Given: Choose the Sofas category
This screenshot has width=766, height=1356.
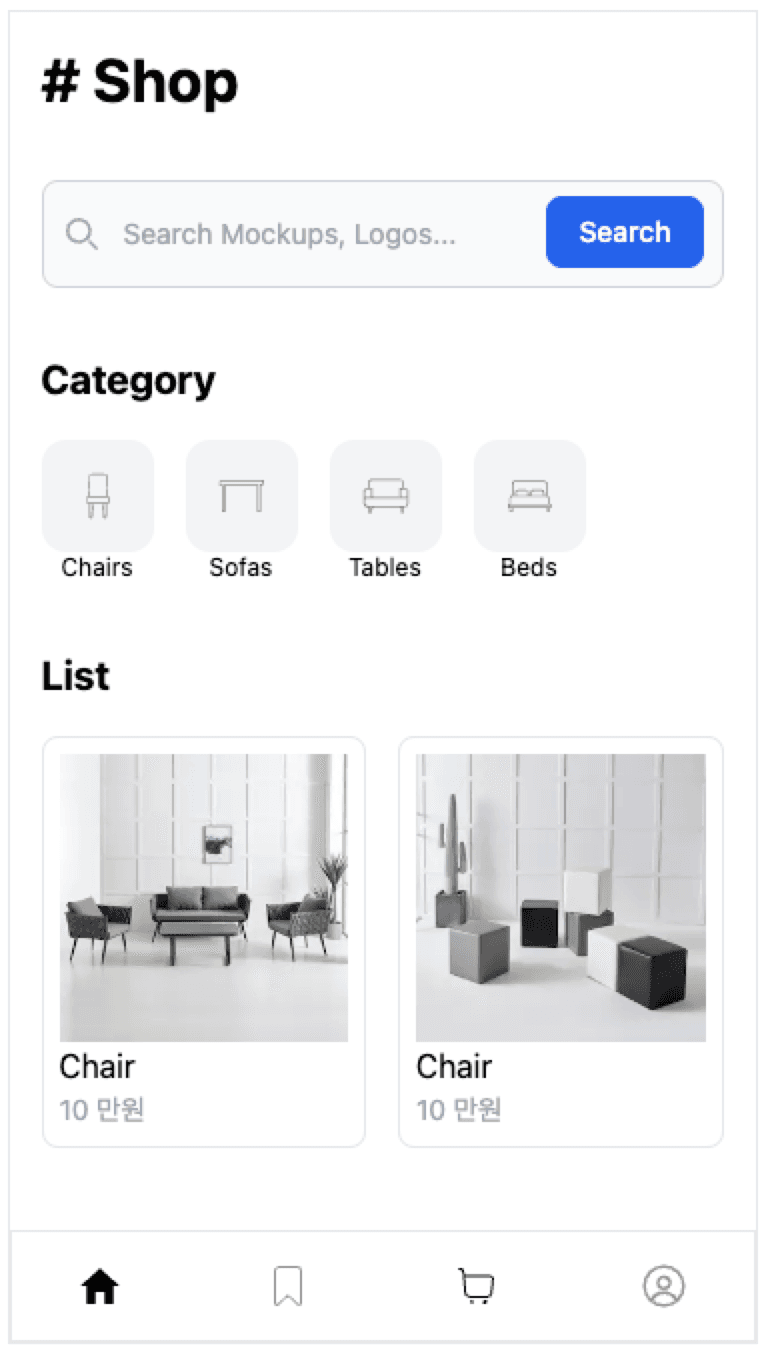Looking at the screenshot, I should tap(241, 496).
